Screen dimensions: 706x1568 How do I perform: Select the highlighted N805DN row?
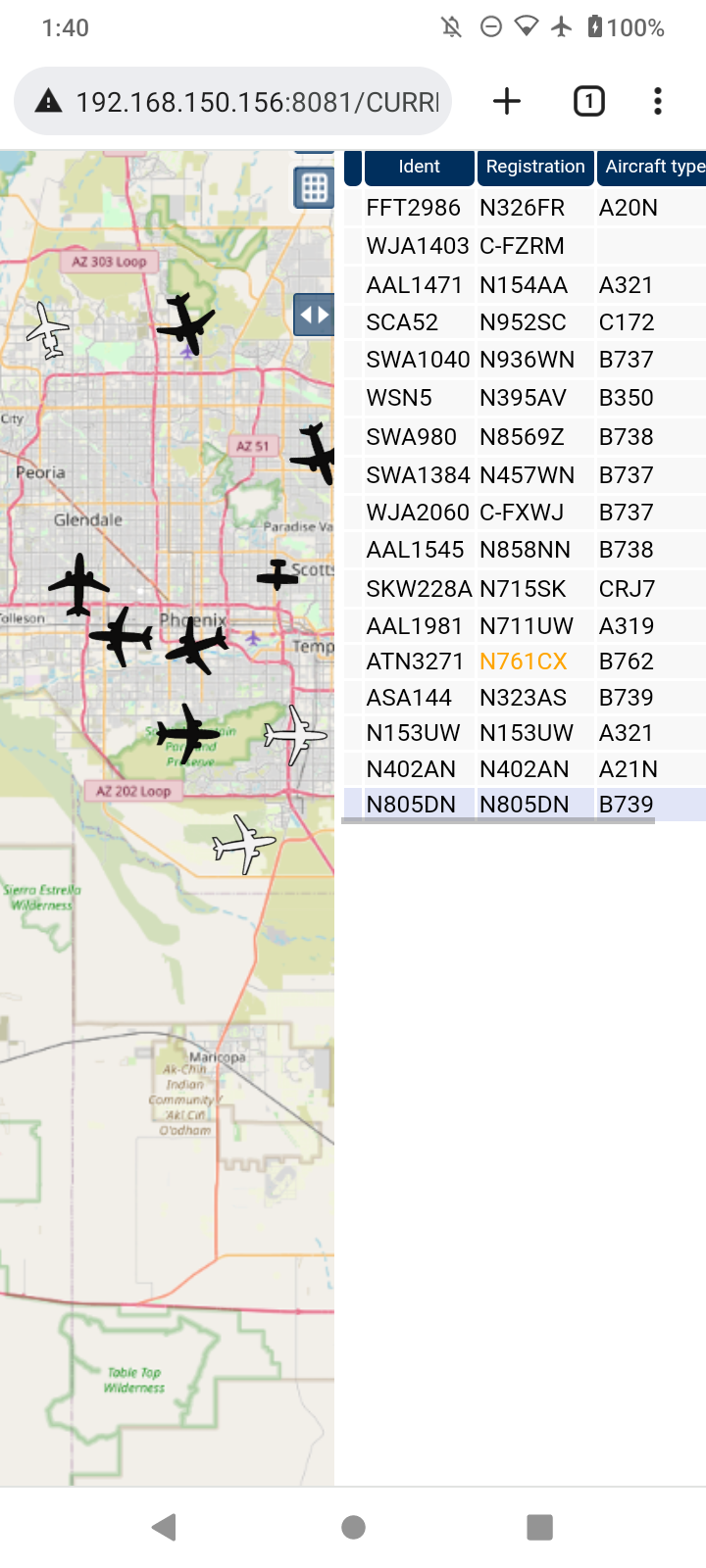point(525,805)
